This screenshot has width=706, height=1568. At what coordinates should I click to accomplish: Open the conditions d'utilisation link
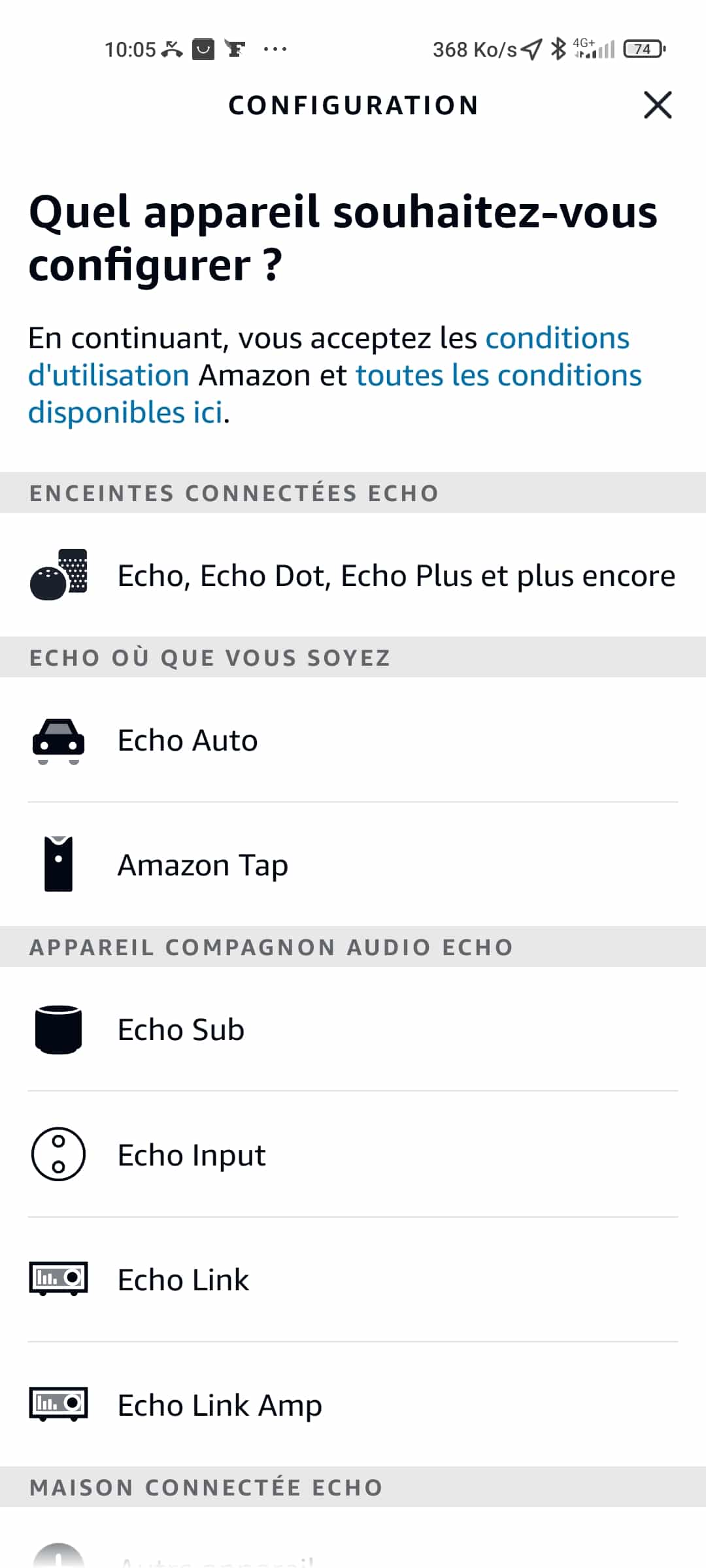[557, 338]
